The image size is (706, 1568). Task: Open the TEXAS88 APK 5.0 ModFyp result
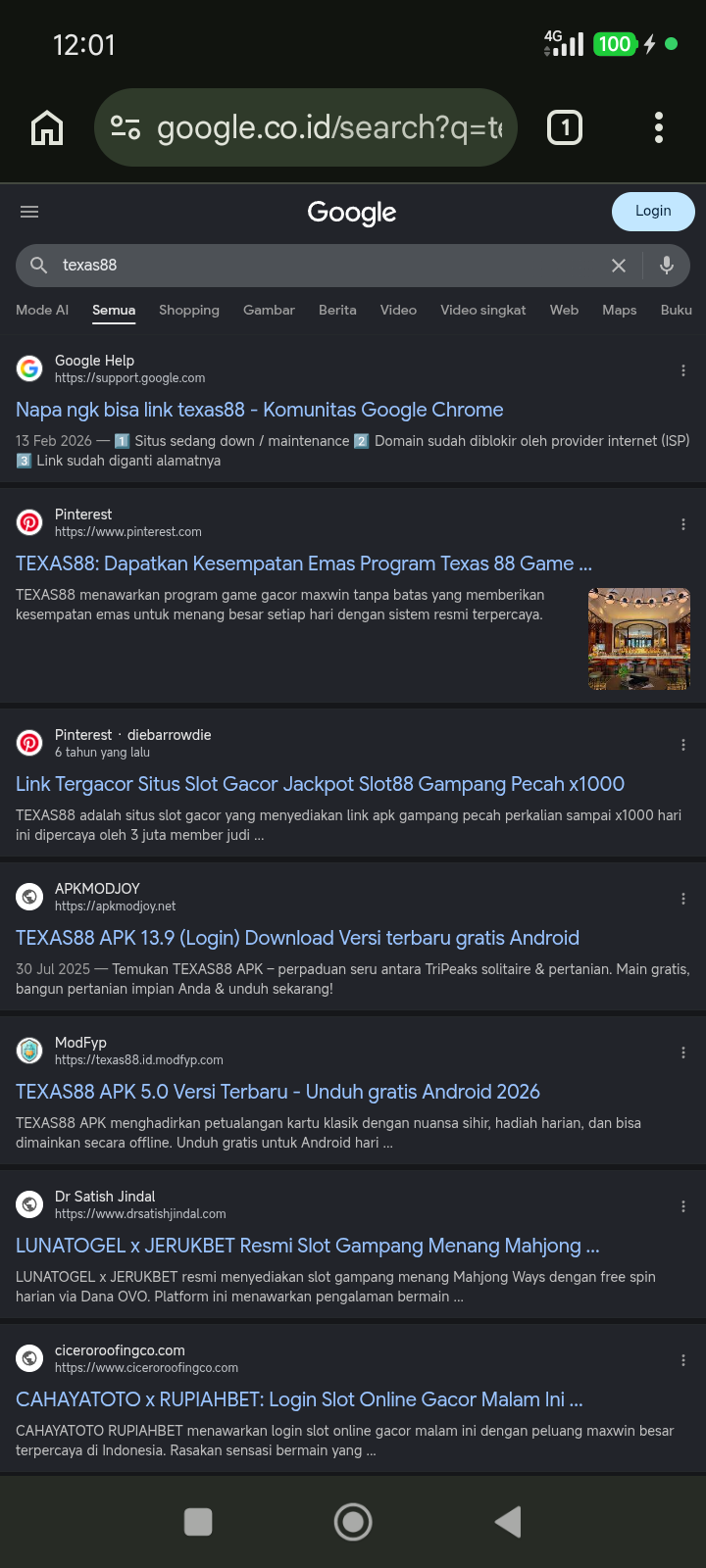[277, 1092]
